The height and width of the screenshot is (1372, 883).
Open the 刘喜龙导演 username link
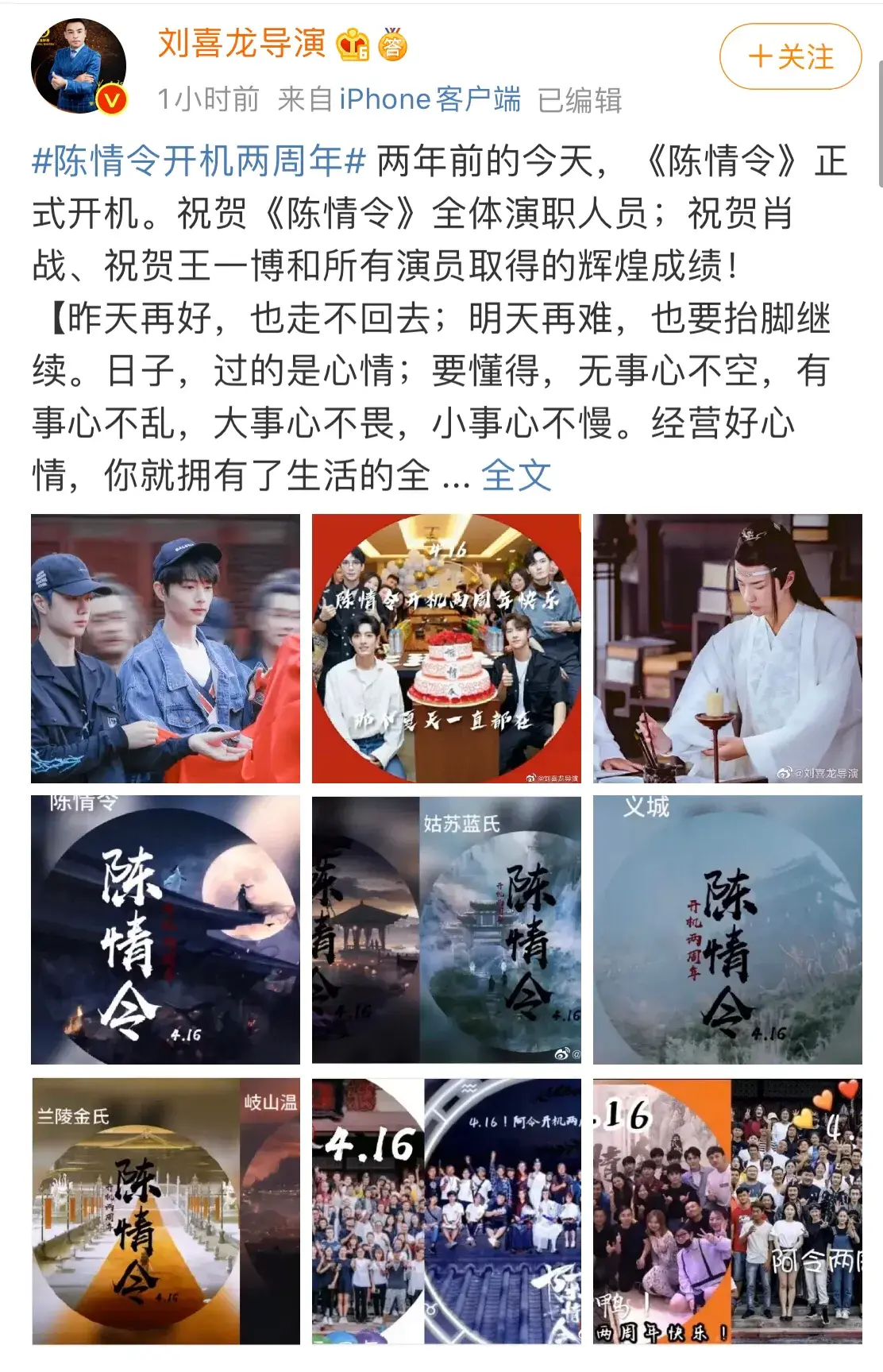241,44
